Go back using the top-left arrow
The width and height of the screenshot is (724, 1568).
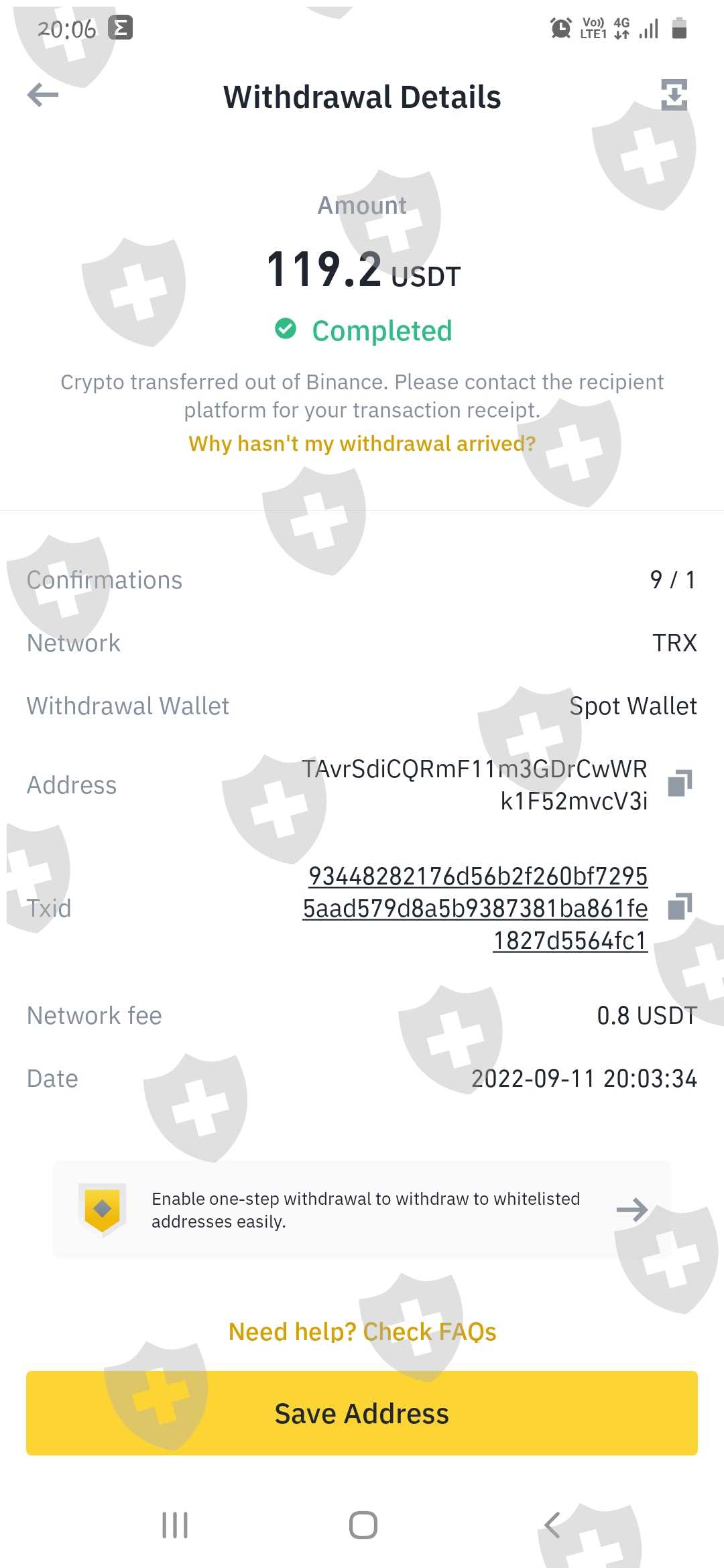click(43, 95)
